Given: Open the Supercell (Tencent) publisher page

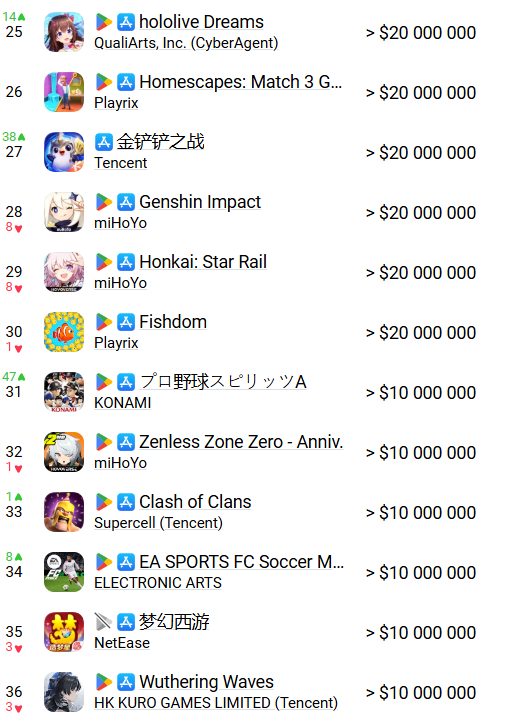Looking at the screenshot, I should [x=159, y=523].
